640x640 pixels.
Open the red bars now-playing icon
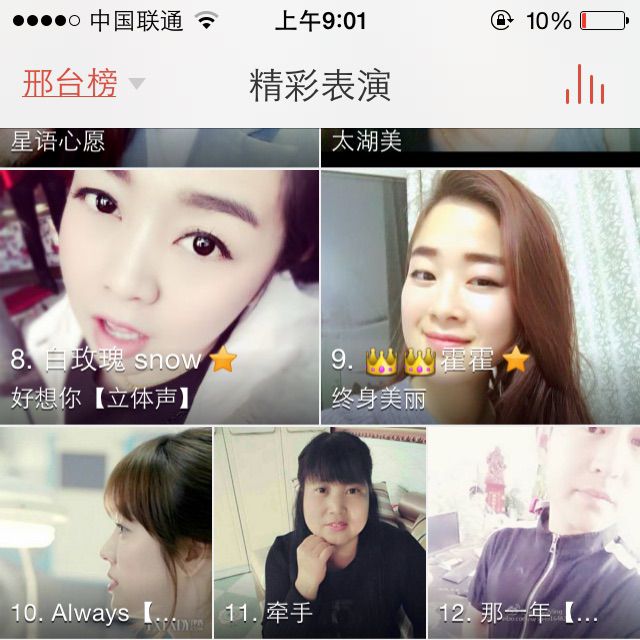coord(585,85)
